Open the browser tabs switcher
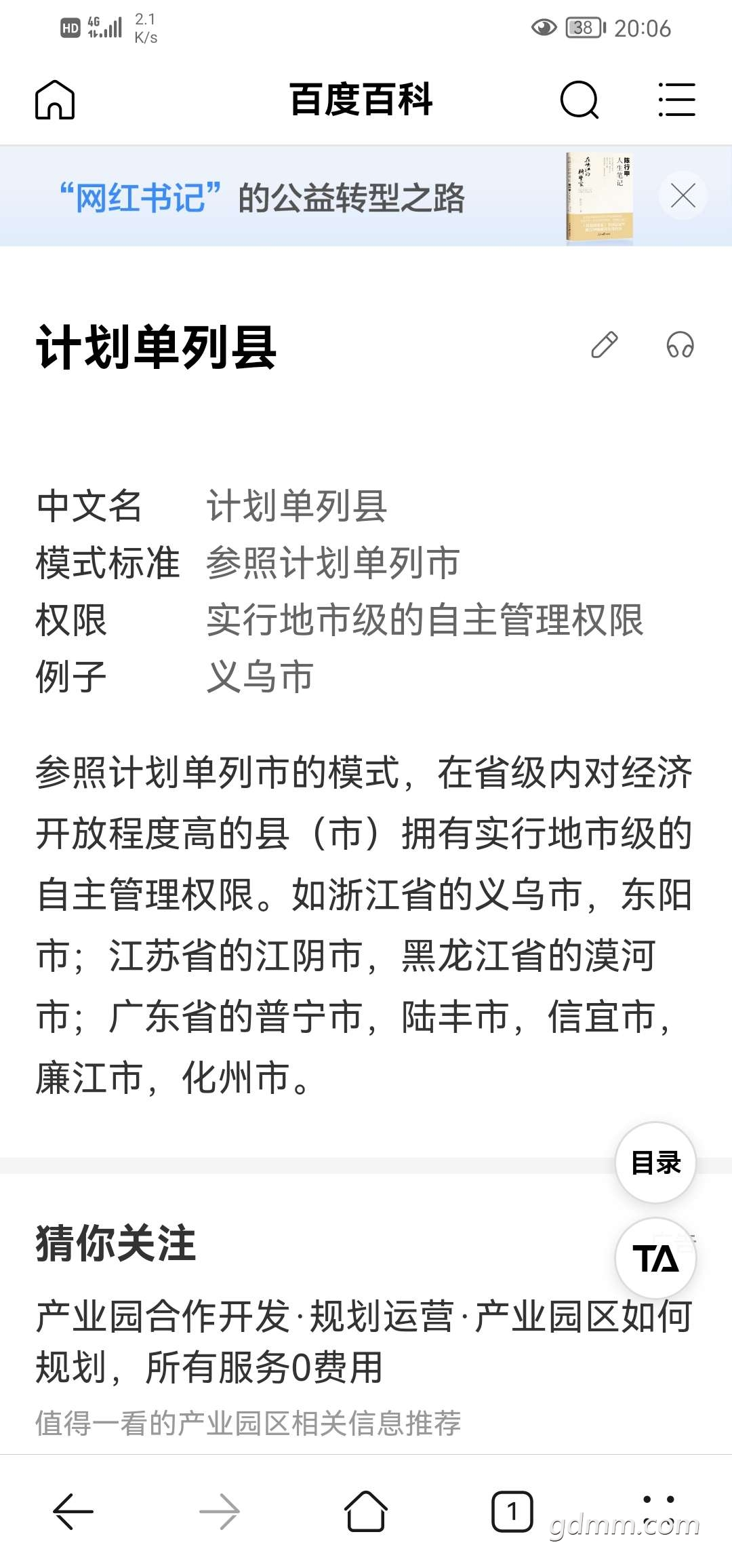732x1568 pixels. 512,1511
